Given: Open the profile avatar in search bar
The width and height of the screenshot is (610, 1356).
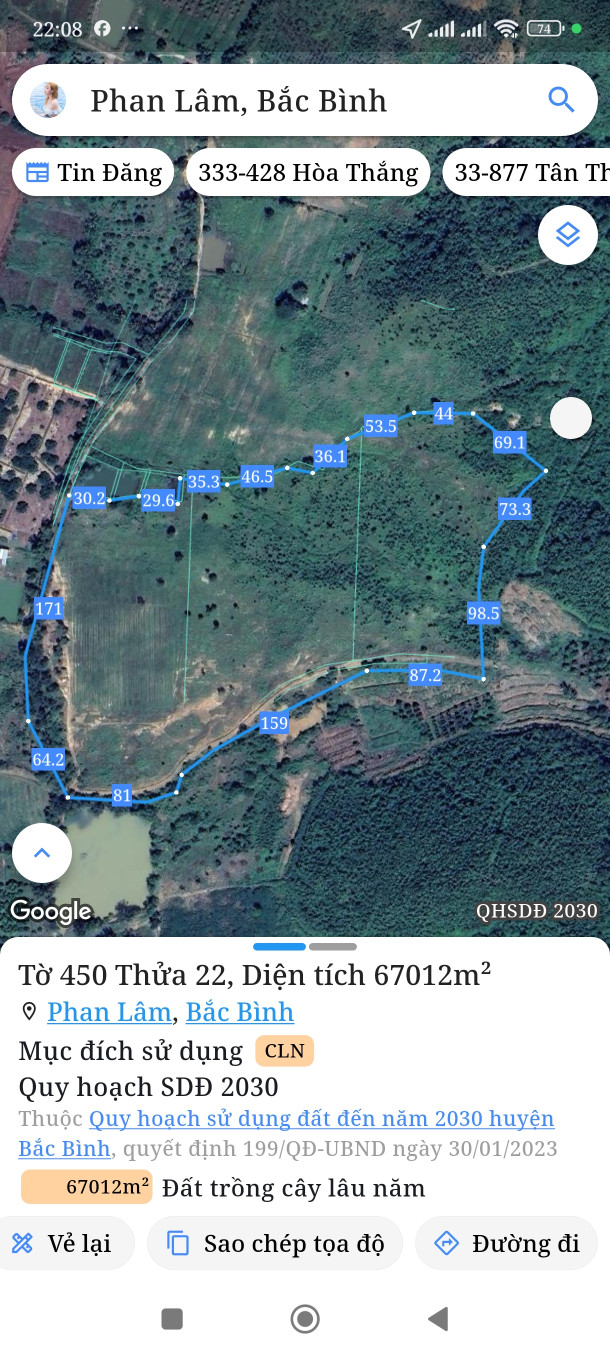Looking at the screenshot, I should [48, 100].
